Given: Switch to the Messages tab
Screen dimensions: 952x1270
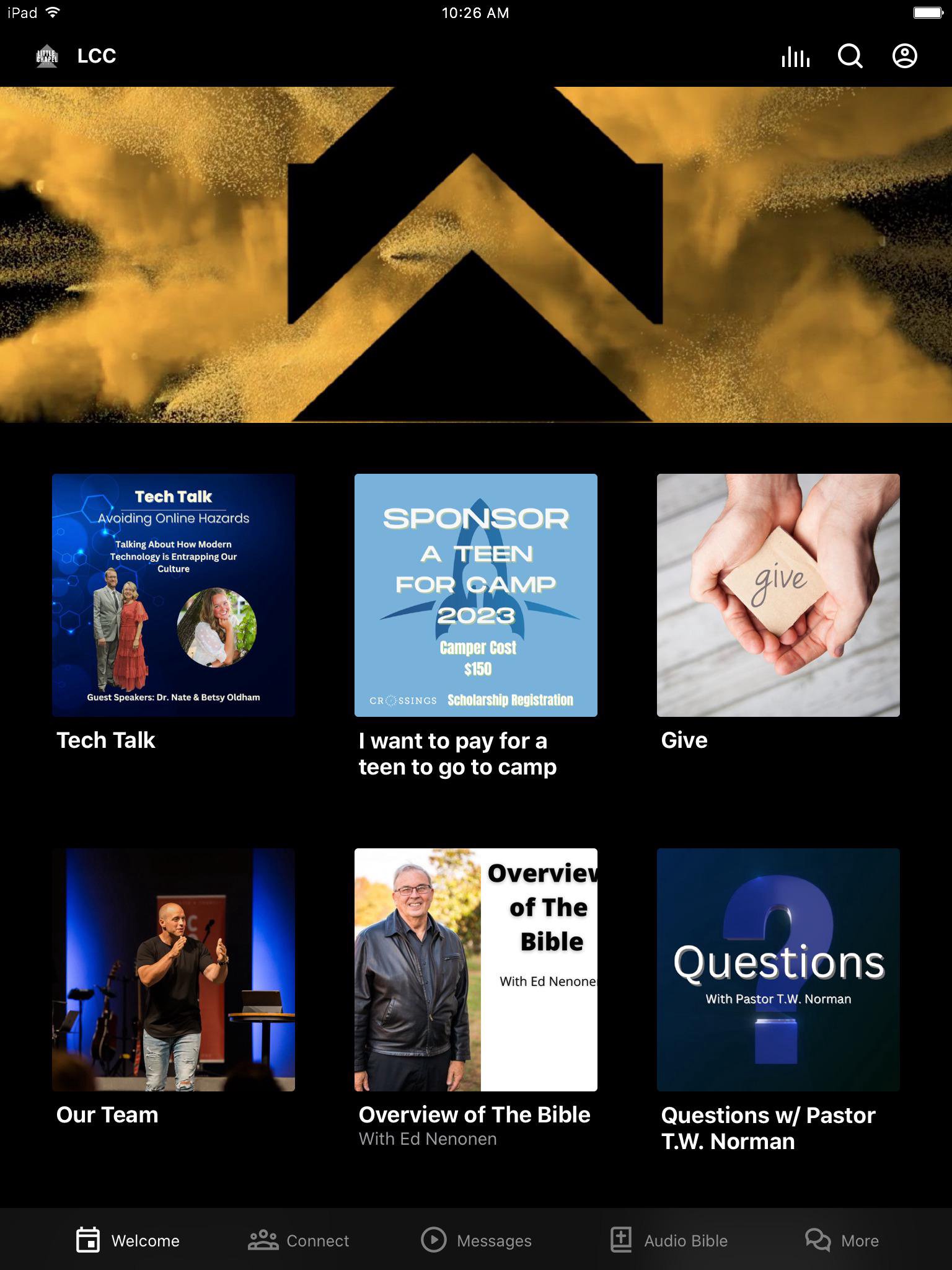Looking at the screenshot, I should pos(476,1240).
